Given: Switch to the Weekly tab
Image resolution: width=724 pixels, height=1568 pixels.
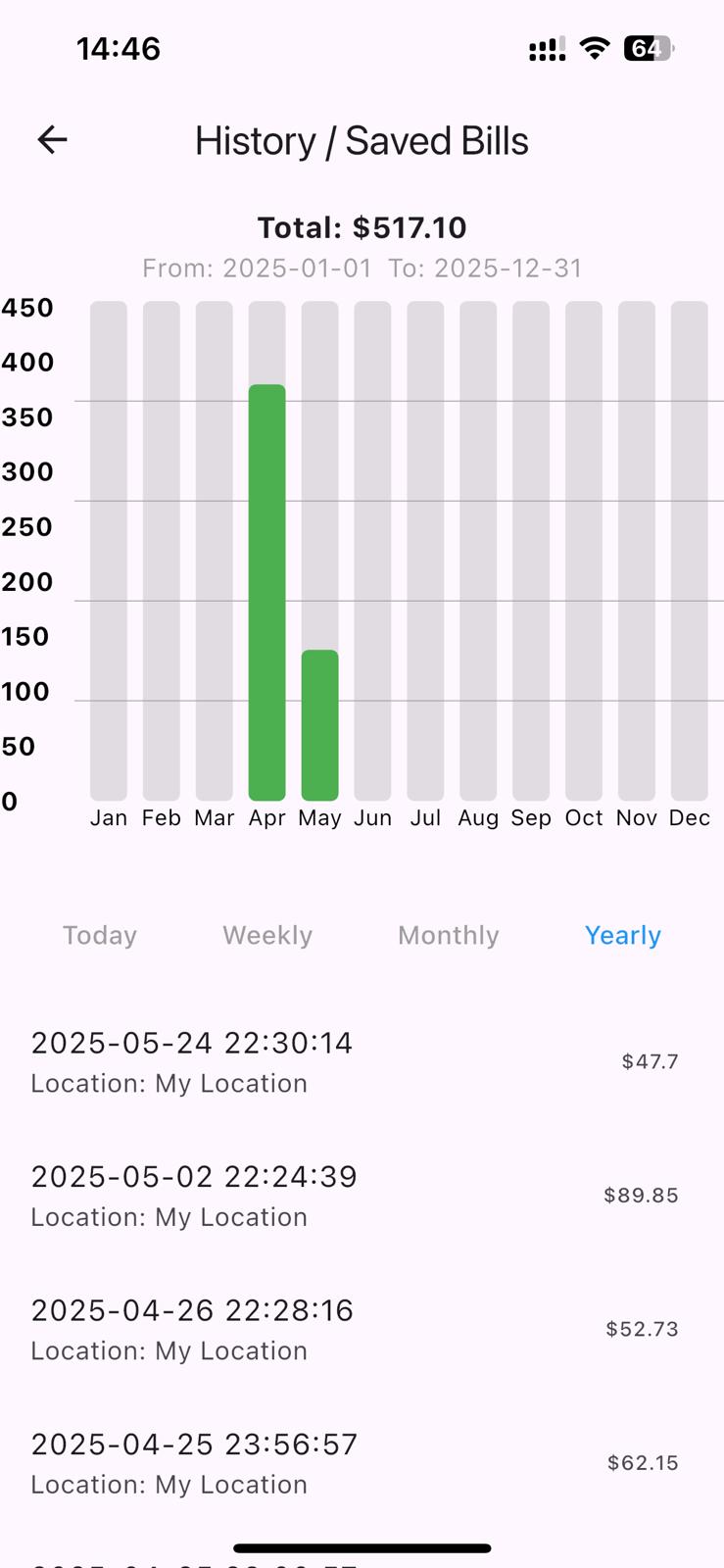Looking at the screenshot, I should (266, 935).
